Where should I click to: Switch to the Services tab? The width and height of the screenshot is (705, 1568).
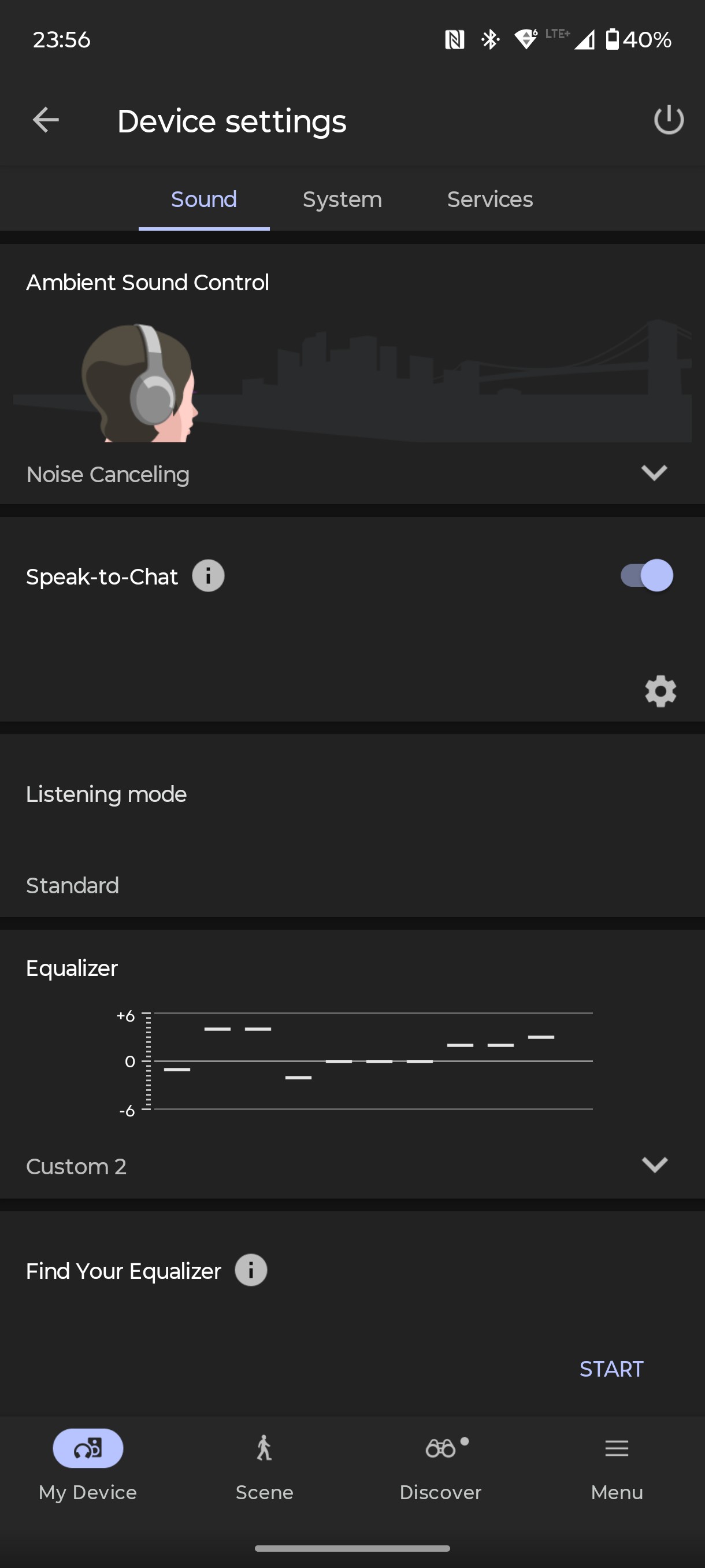489,199
